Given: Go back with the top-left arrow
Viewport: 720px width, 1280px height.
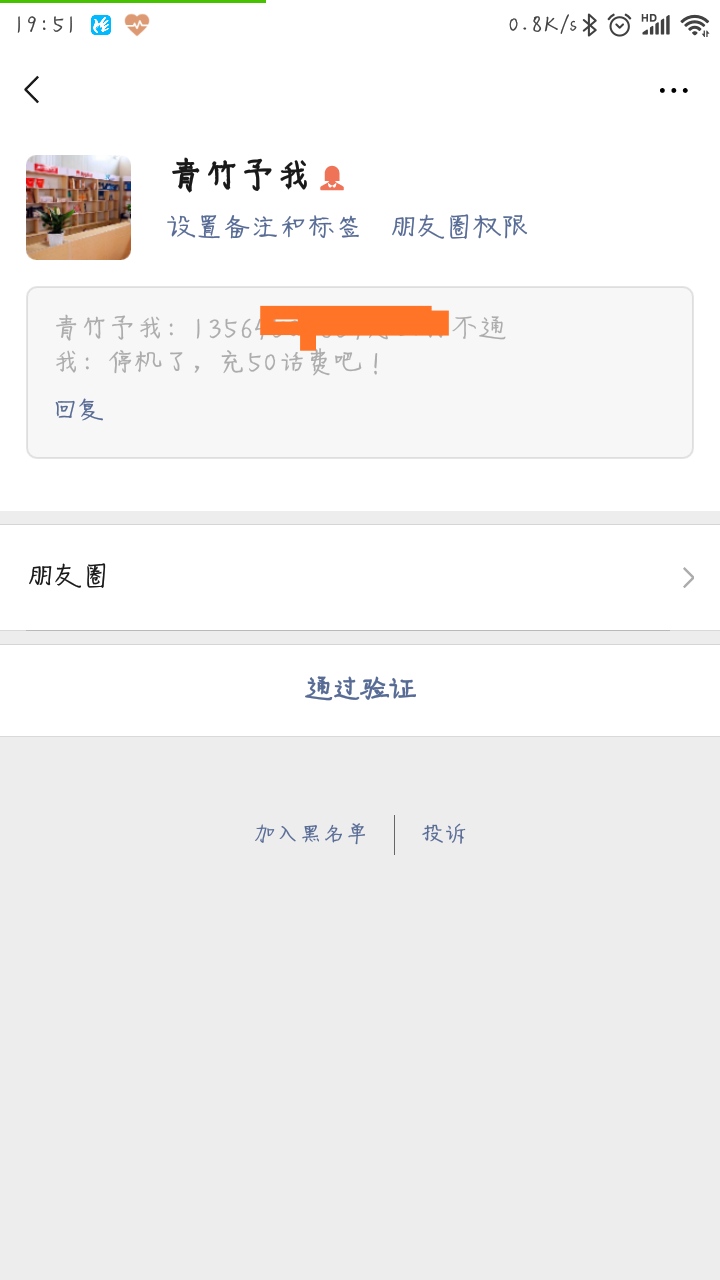Looking at the screenshot, I should pyautogui.click(x=32, y=90).
